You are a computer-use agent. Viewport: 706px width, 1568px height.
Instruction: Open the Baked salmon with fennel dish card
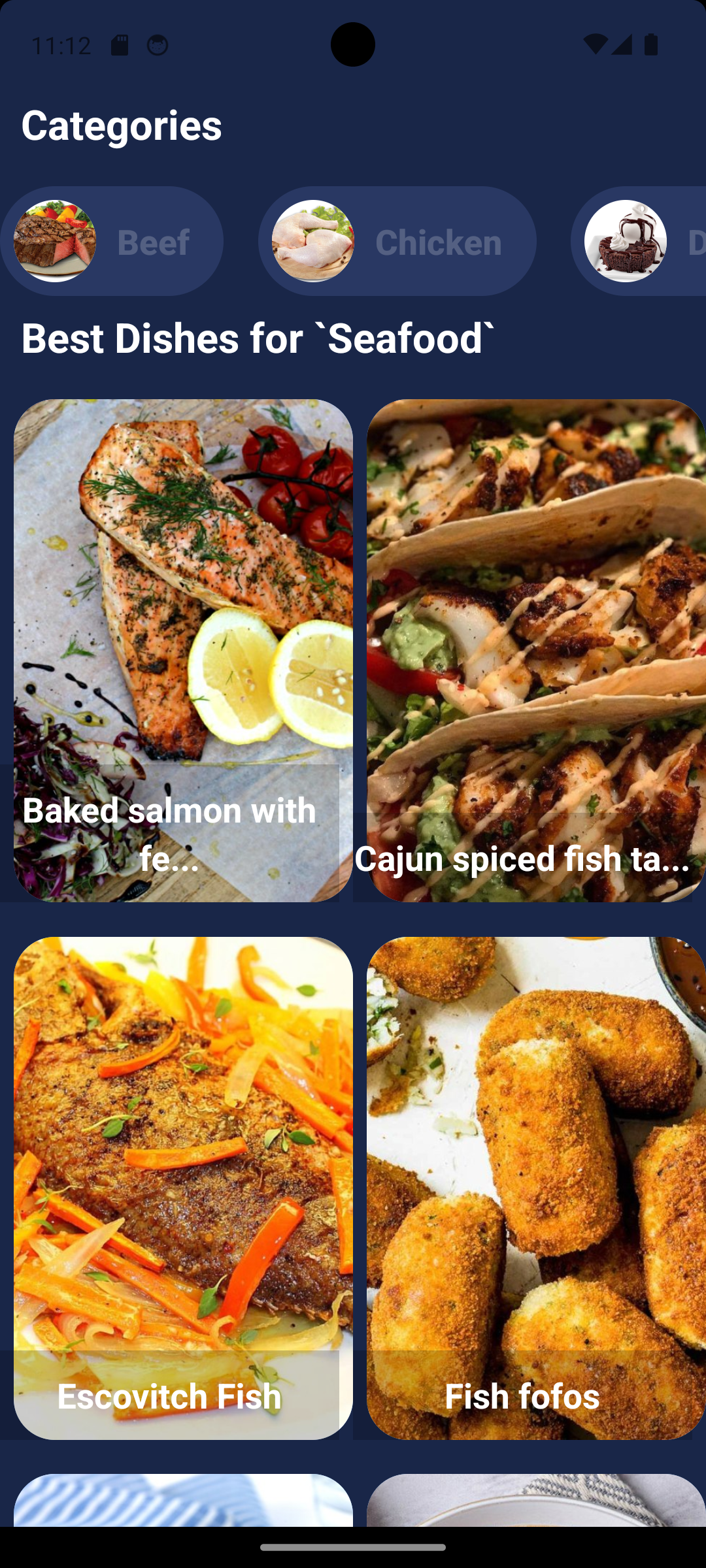[183, 651]
